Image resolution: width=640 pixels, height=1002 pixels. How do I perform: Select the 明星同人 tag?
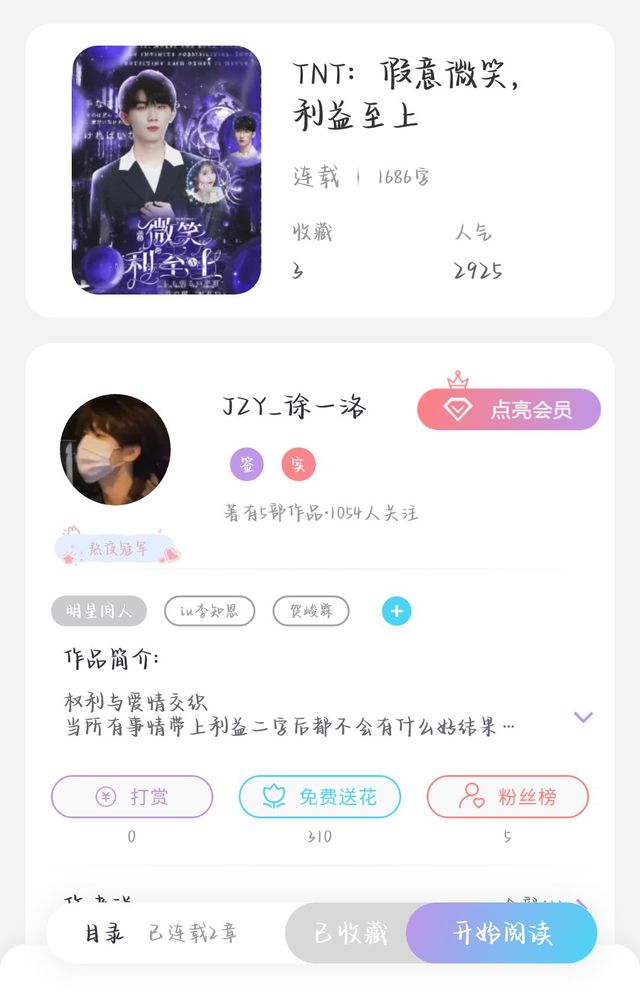[x=99, y=611]
